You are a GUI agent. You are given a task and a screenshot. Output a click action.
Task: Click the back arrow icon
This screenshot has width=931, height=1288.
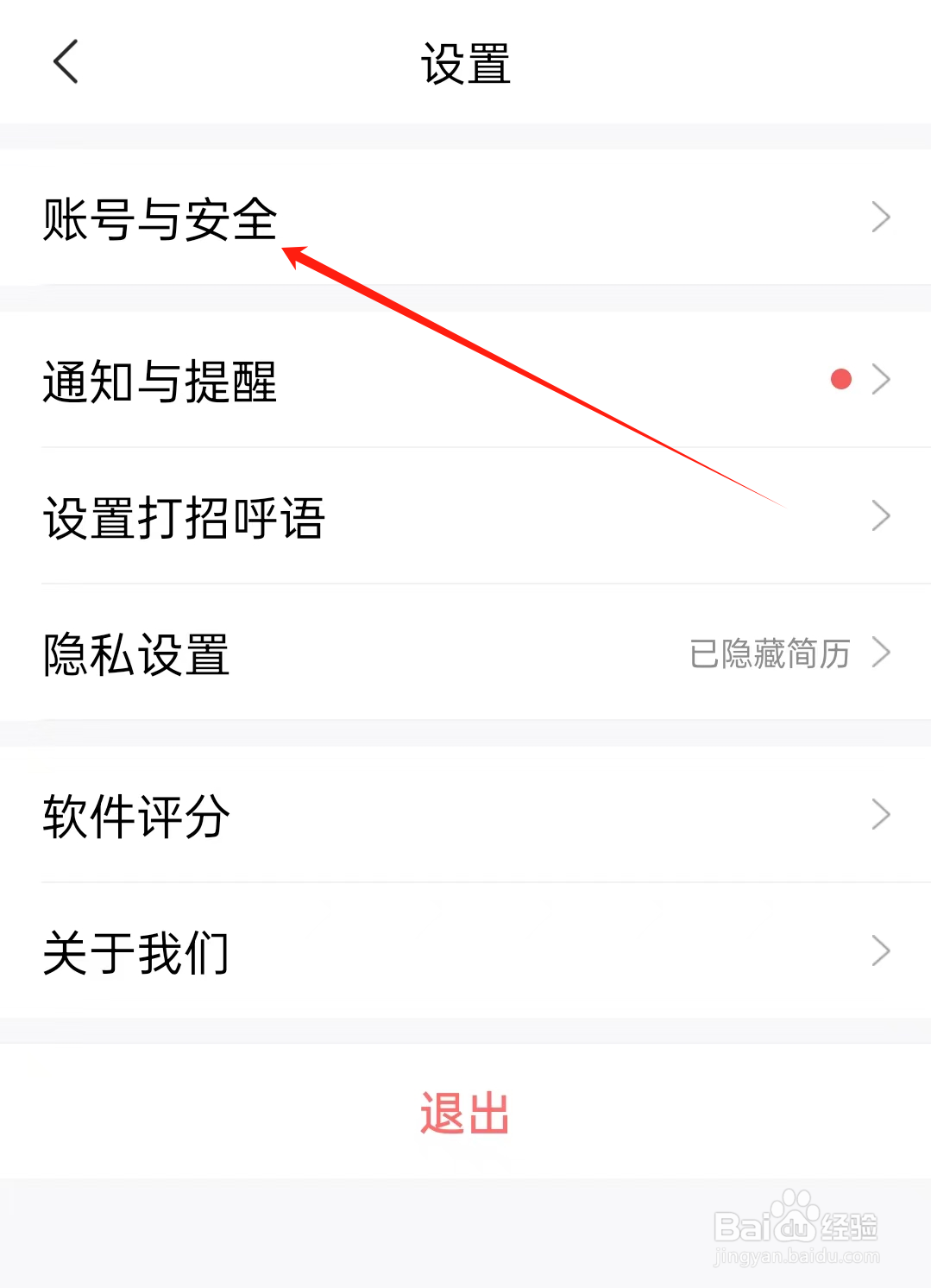[67, 62]
